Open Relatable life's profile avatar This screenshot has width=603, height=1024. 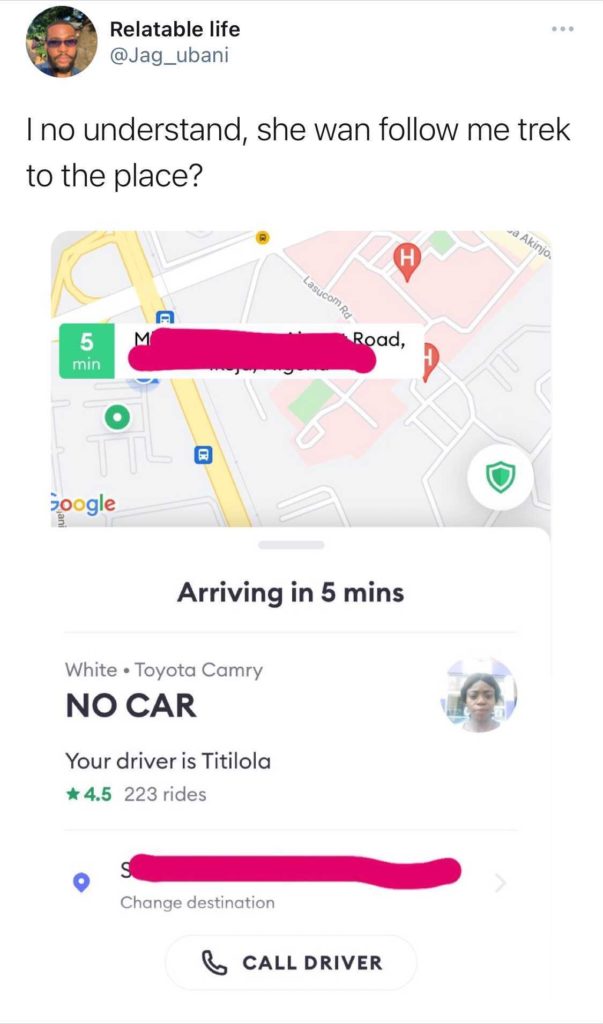(61, 42)
